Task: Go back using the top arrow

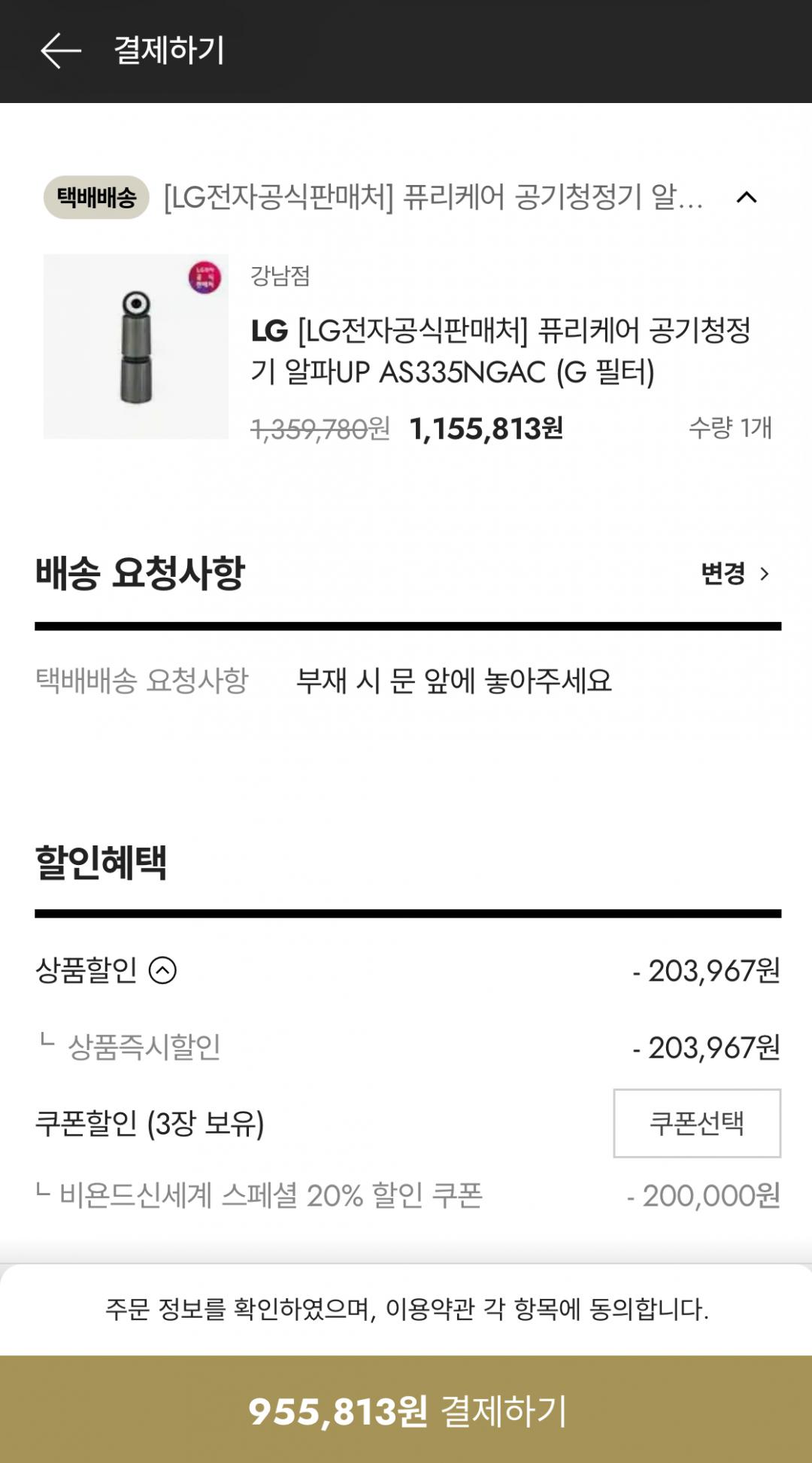Action: tap(60, 51)
